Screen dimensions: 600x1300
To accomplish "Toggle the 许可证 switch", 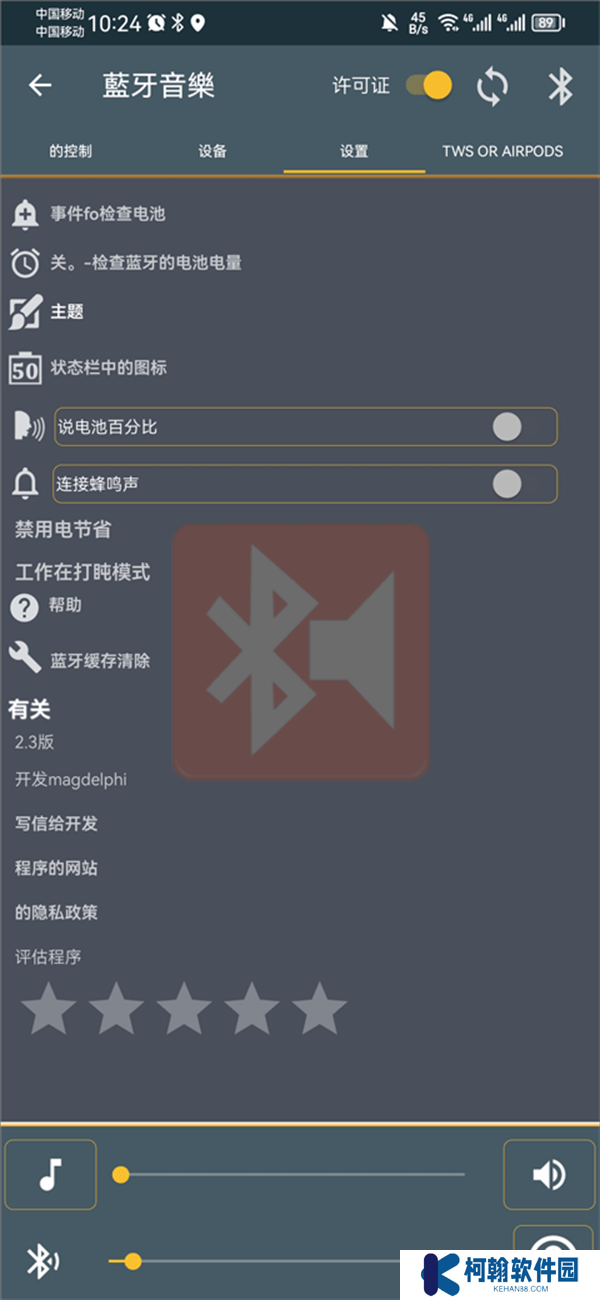I will click(x=429, y=86).
